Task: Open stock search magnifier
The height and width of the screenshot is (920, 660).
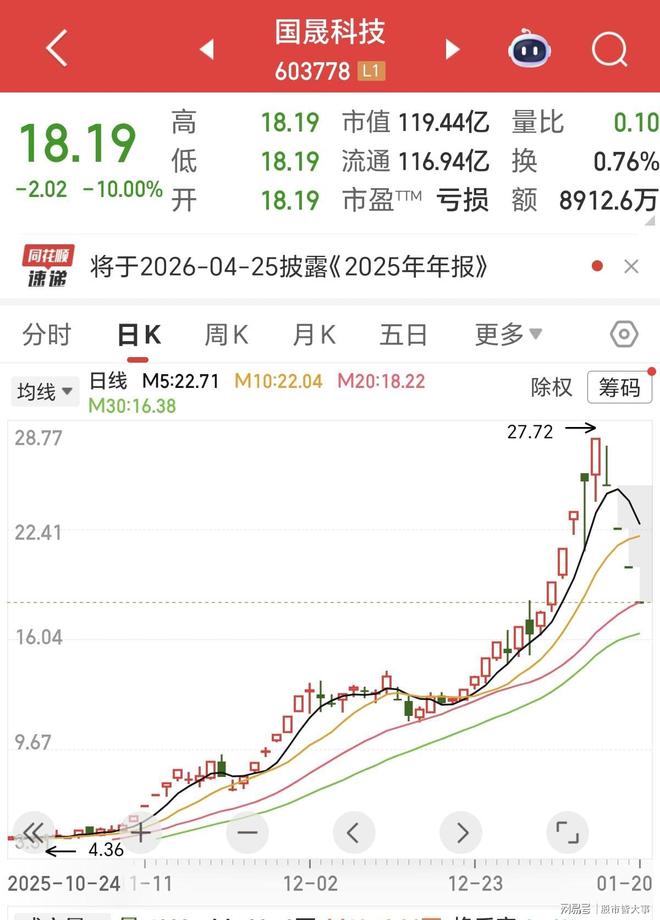Action: click(608, 47)
